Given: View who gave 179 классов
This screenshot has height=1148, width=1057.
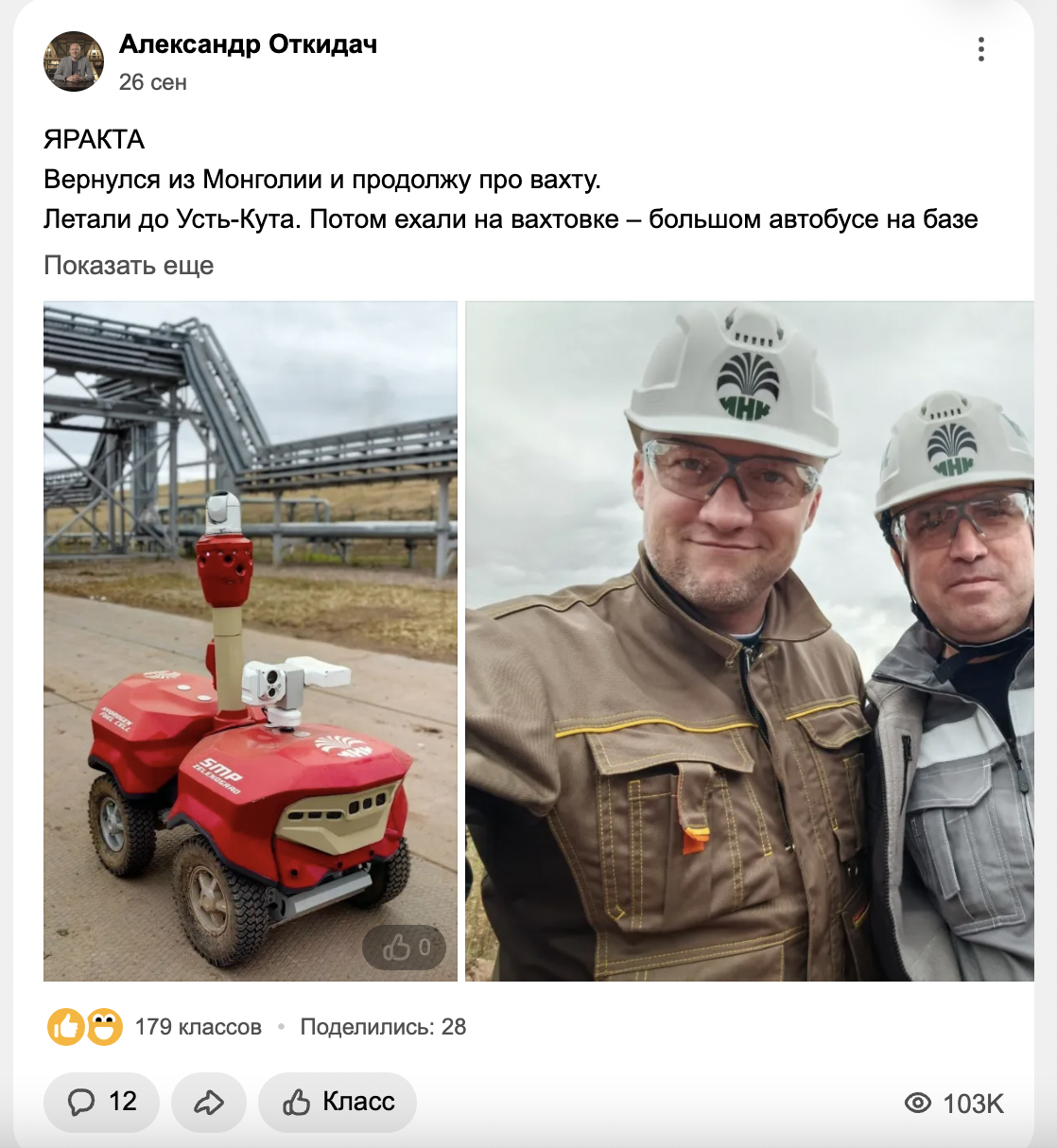Looking at the screenshot, I should [198, 1027].
